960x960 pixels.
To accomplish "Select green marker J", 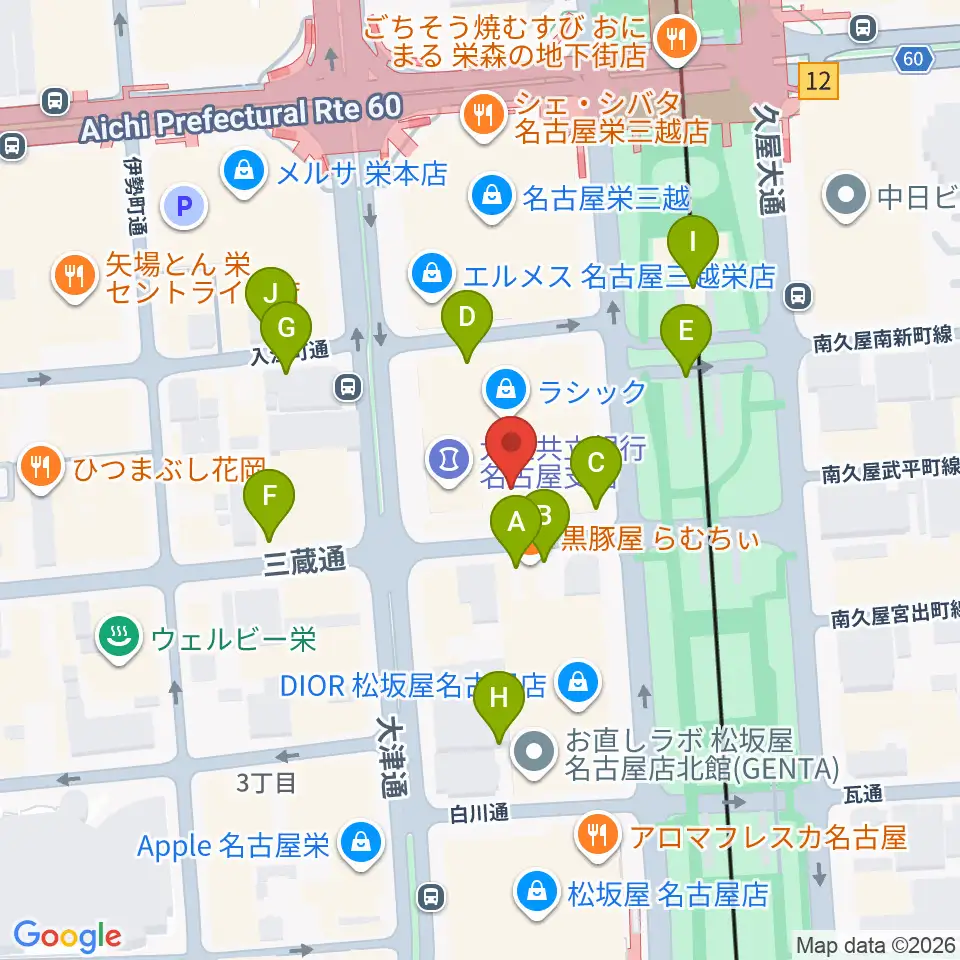I will (271, 294).
